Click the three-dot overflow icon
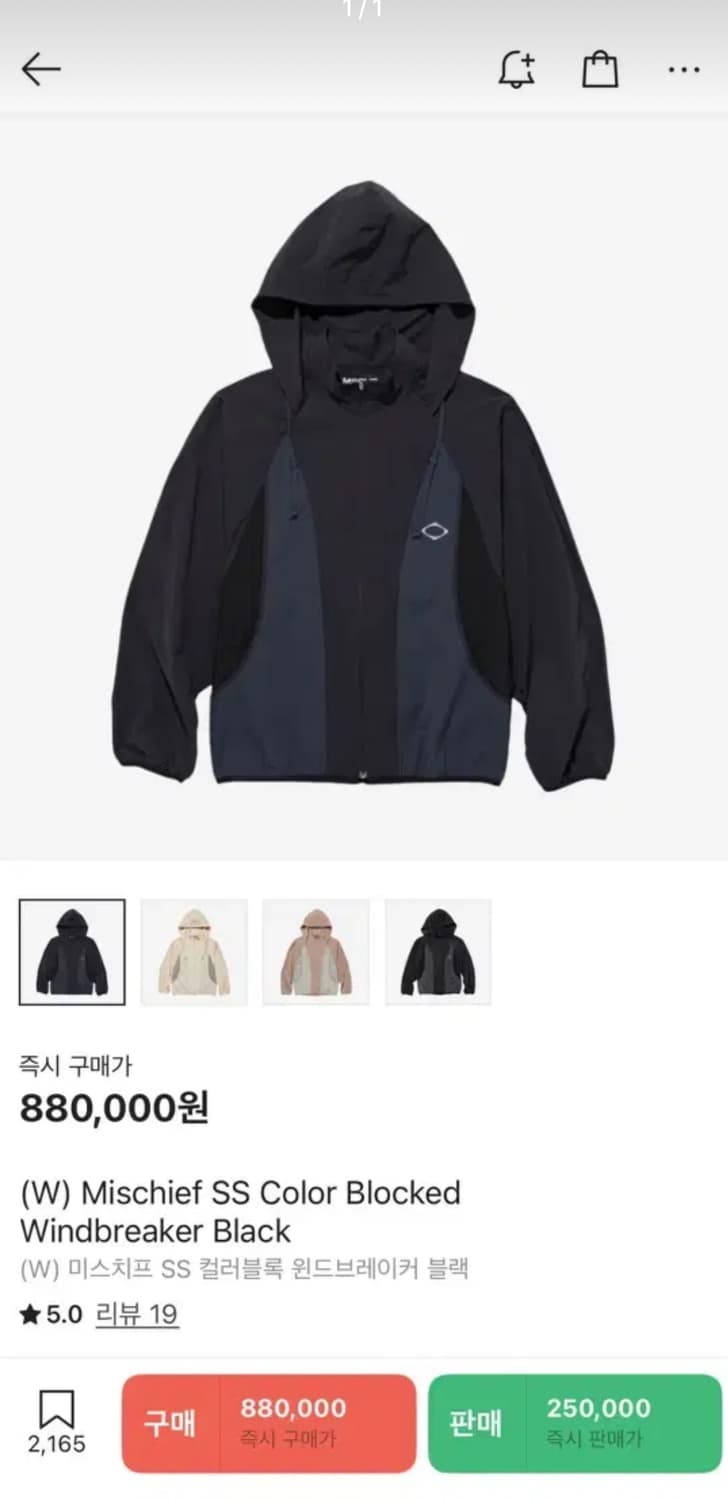 tap(684, 69)
